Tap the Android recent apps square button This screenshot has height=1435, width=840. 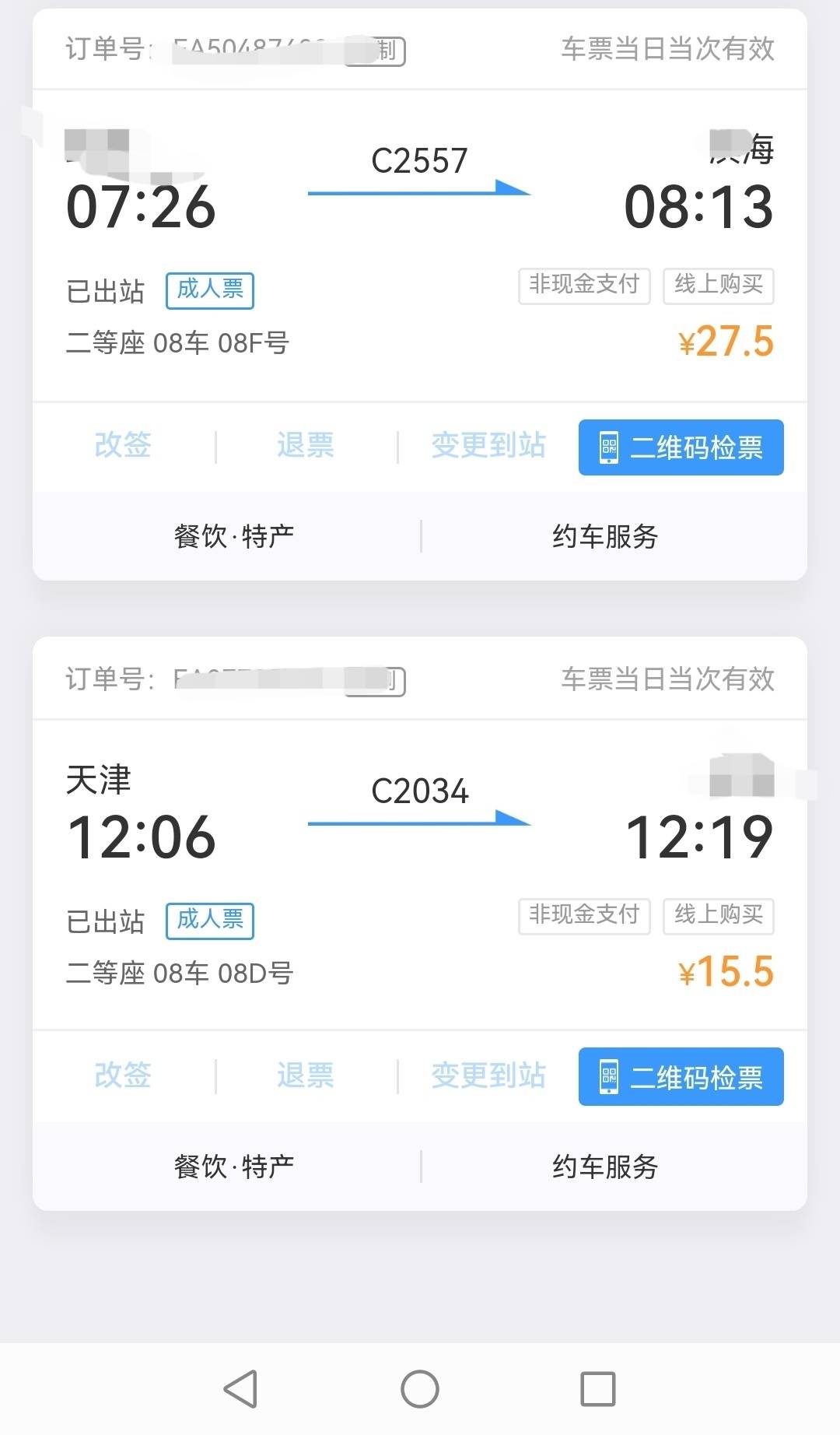coord(597,1388)
